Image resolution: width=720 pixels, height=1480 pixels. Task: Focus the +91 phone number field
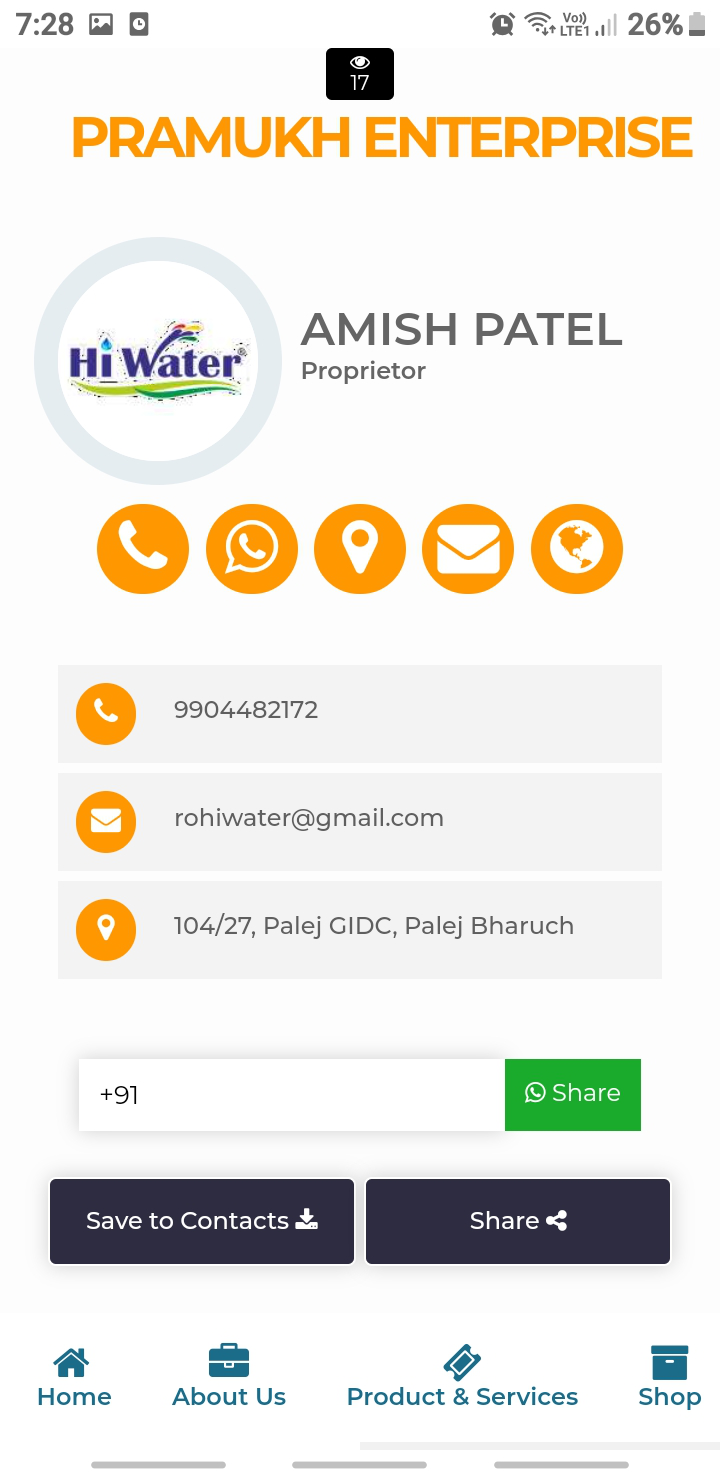(x=291, y=1095)
